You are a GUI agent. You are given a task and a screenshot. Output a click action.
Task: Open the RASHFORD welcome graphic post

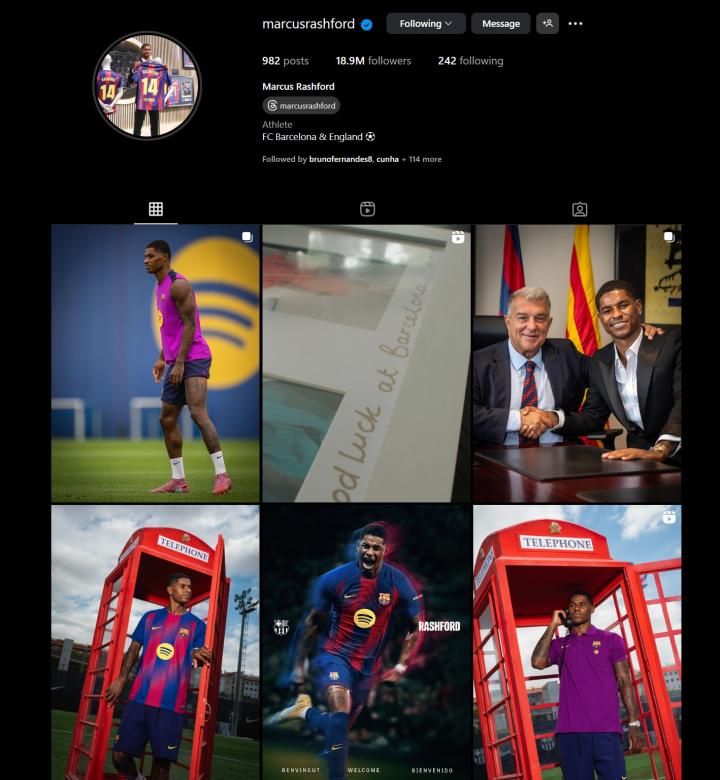(x=366, y=642)
